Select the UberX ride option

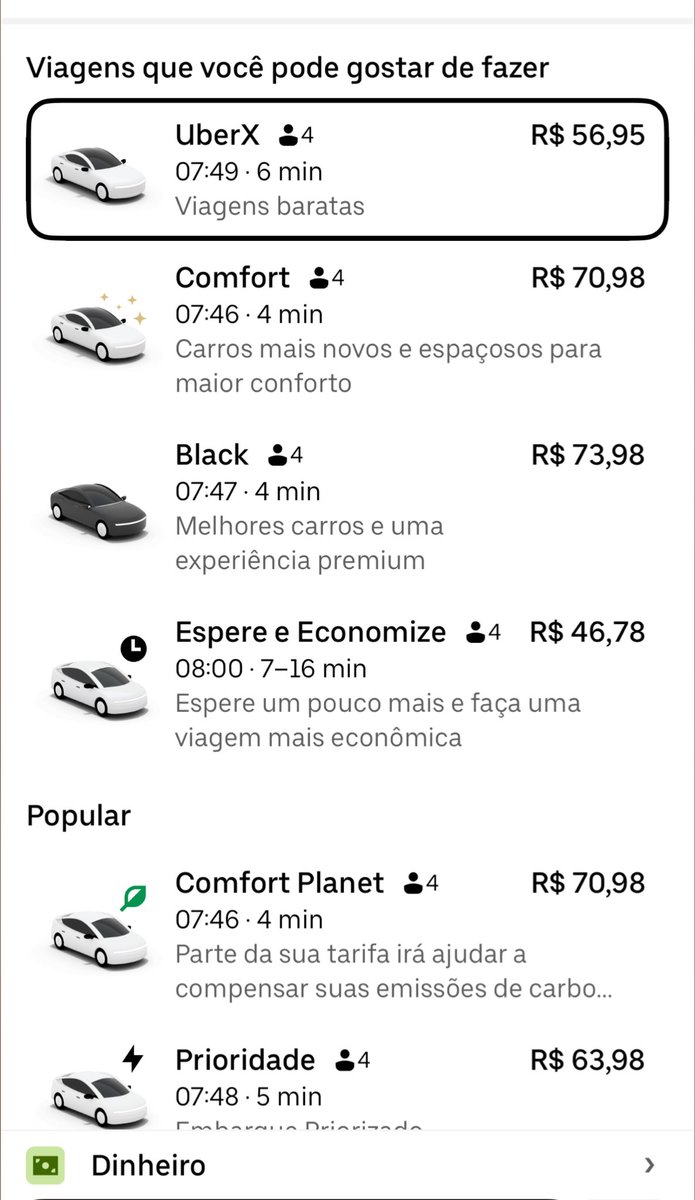point(346,170)
